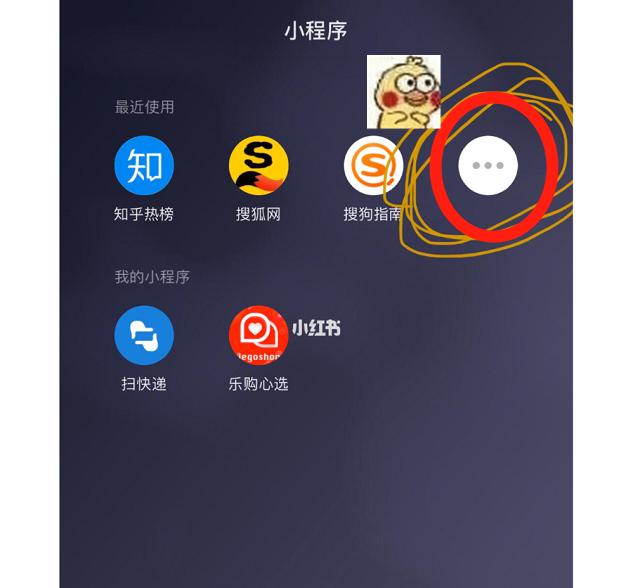Open the 扫快递 mini program

coord(144,335)
